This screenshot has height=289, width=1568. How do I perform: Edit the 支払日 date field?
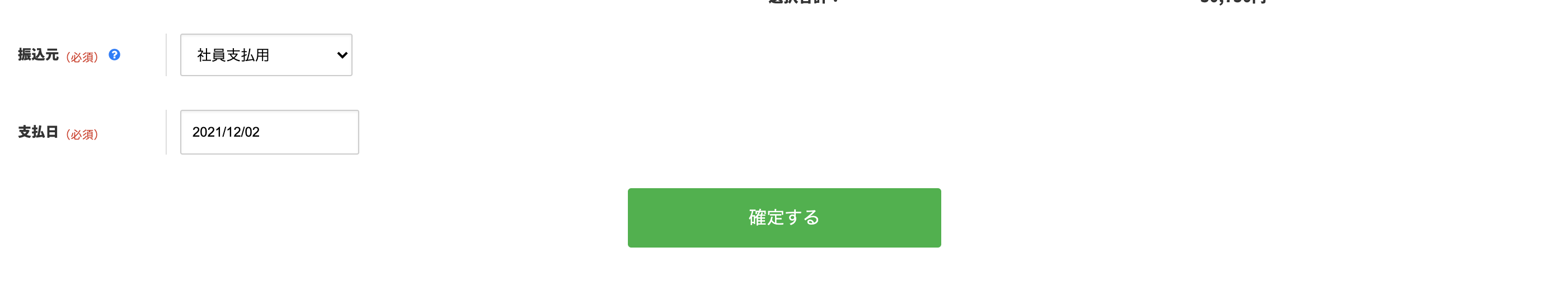269,132
